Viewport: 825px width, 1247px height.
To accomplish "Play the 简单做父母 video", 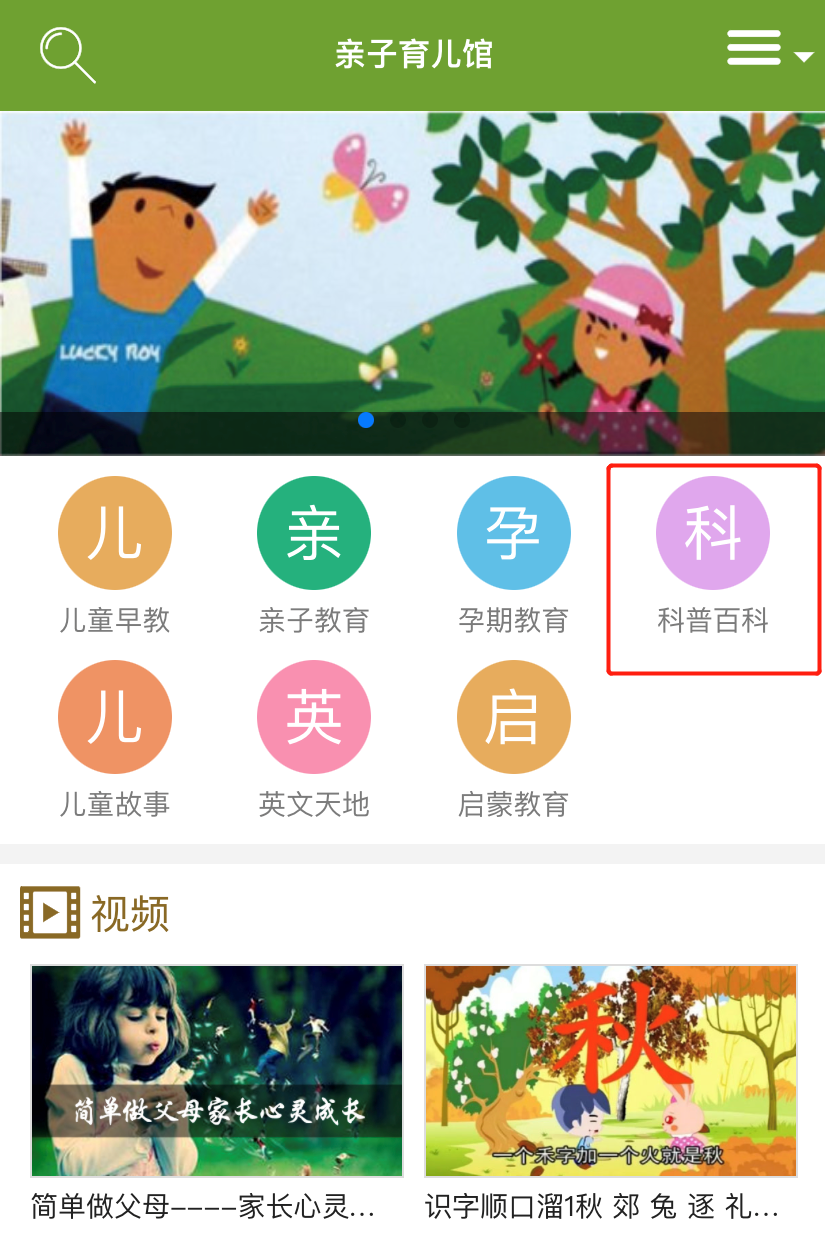I will pos(217,1070).
